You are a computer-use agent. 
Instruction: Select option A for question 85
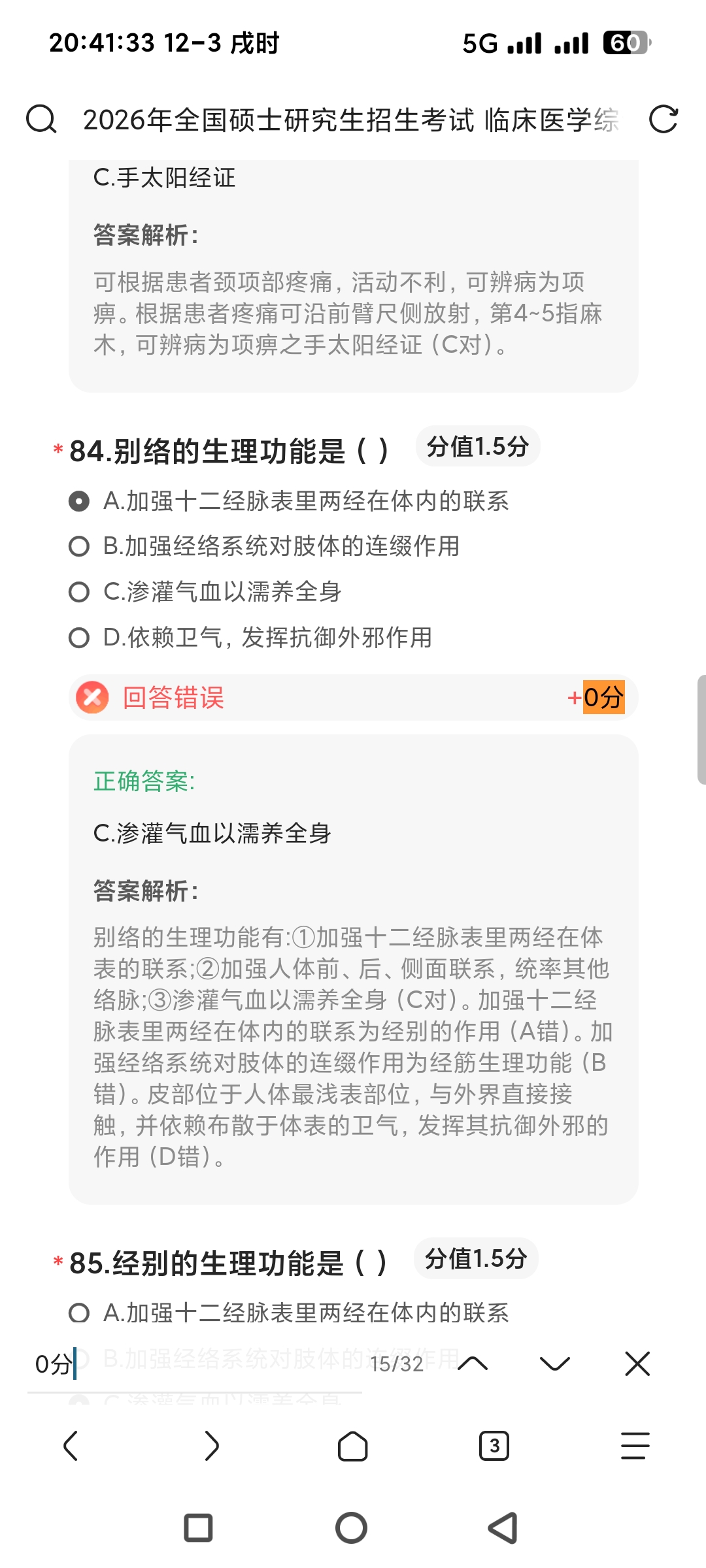click(79, 1313)
